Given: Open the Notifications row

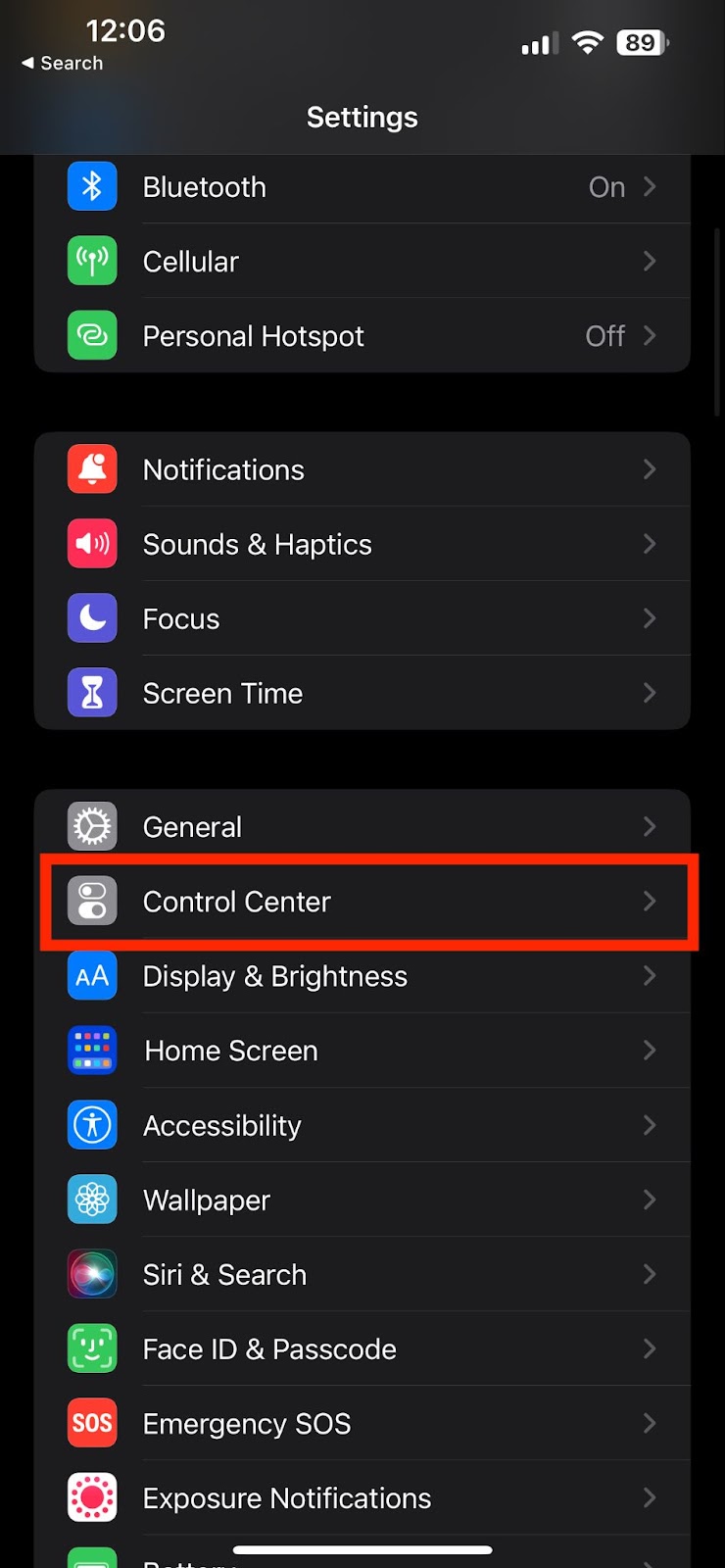Looking at the screenshot, I should point(362,469).
